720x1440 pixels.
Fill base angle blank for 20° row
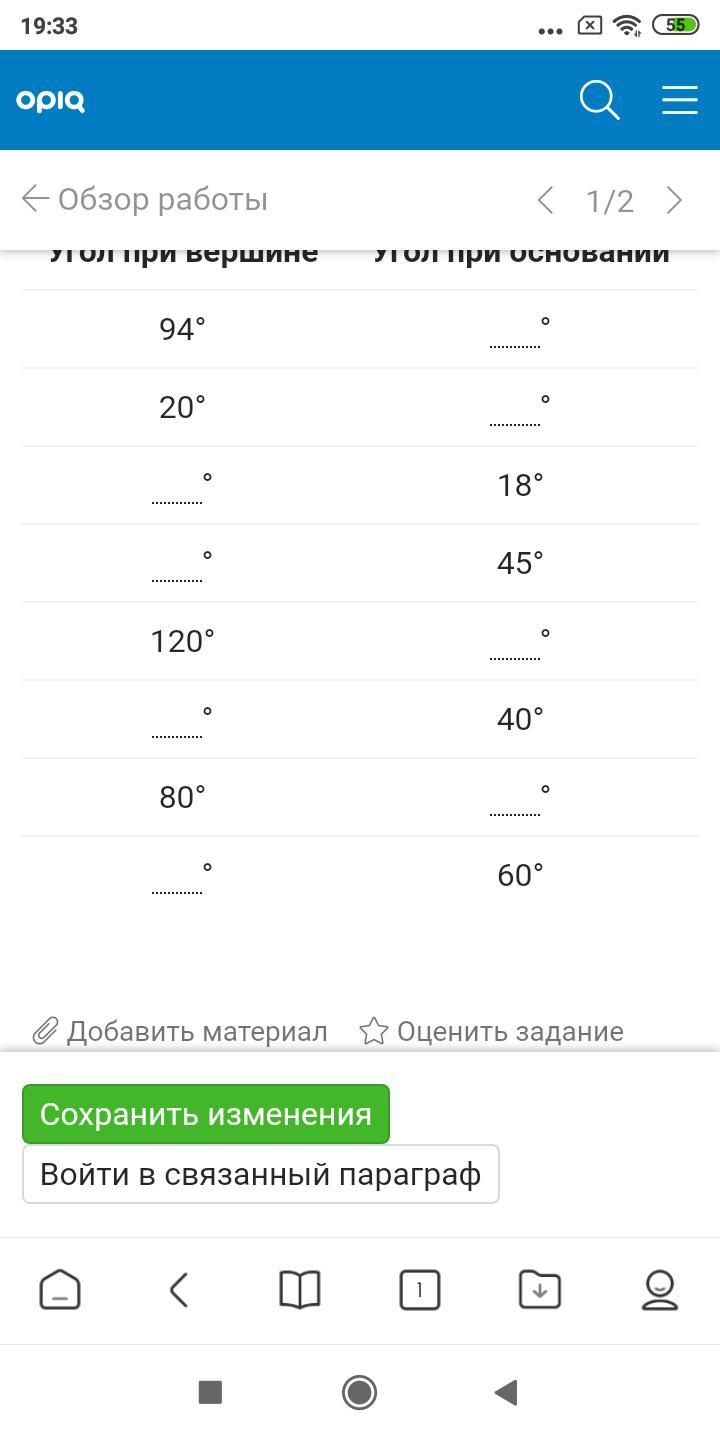[514, 413]
